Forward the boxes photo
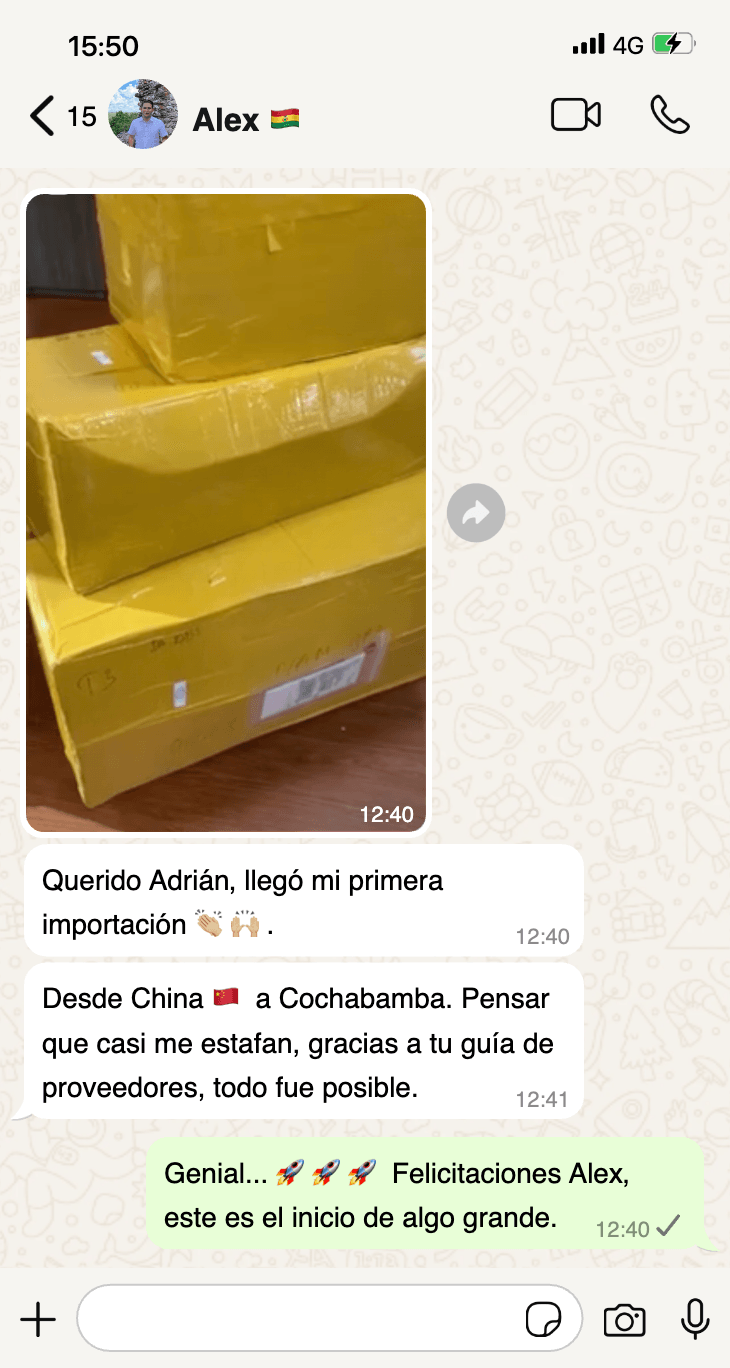The width and height of the screenshot is (730, 1368). click(476, 514)
